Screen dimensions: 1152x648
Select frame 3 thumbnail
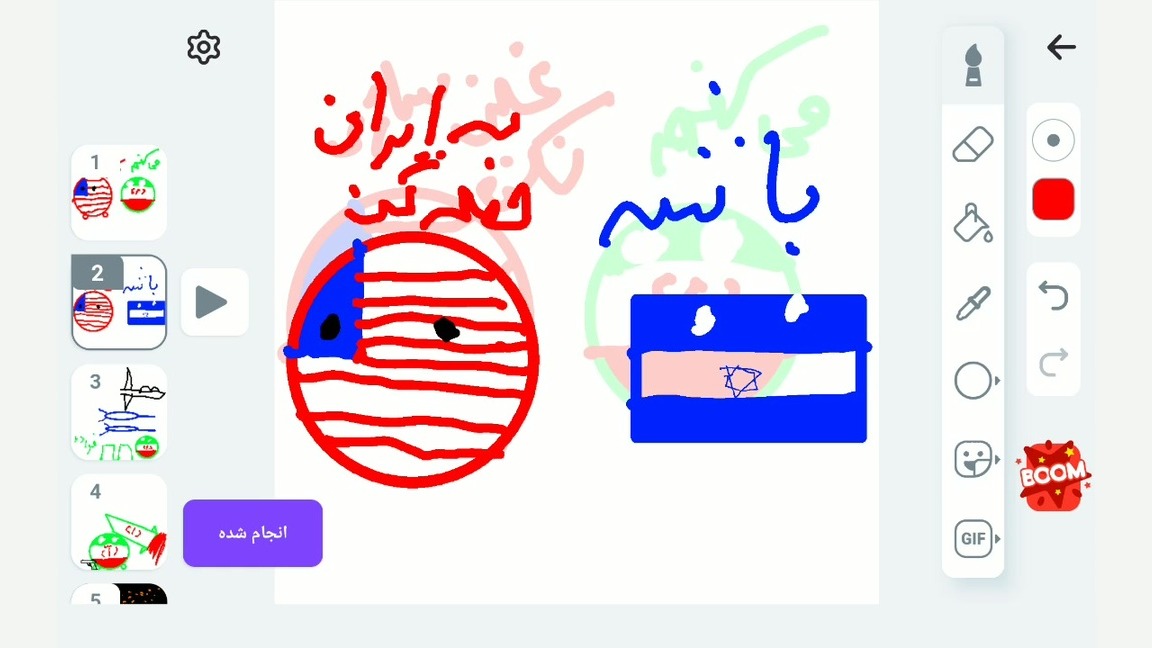(x=119, y=412)
